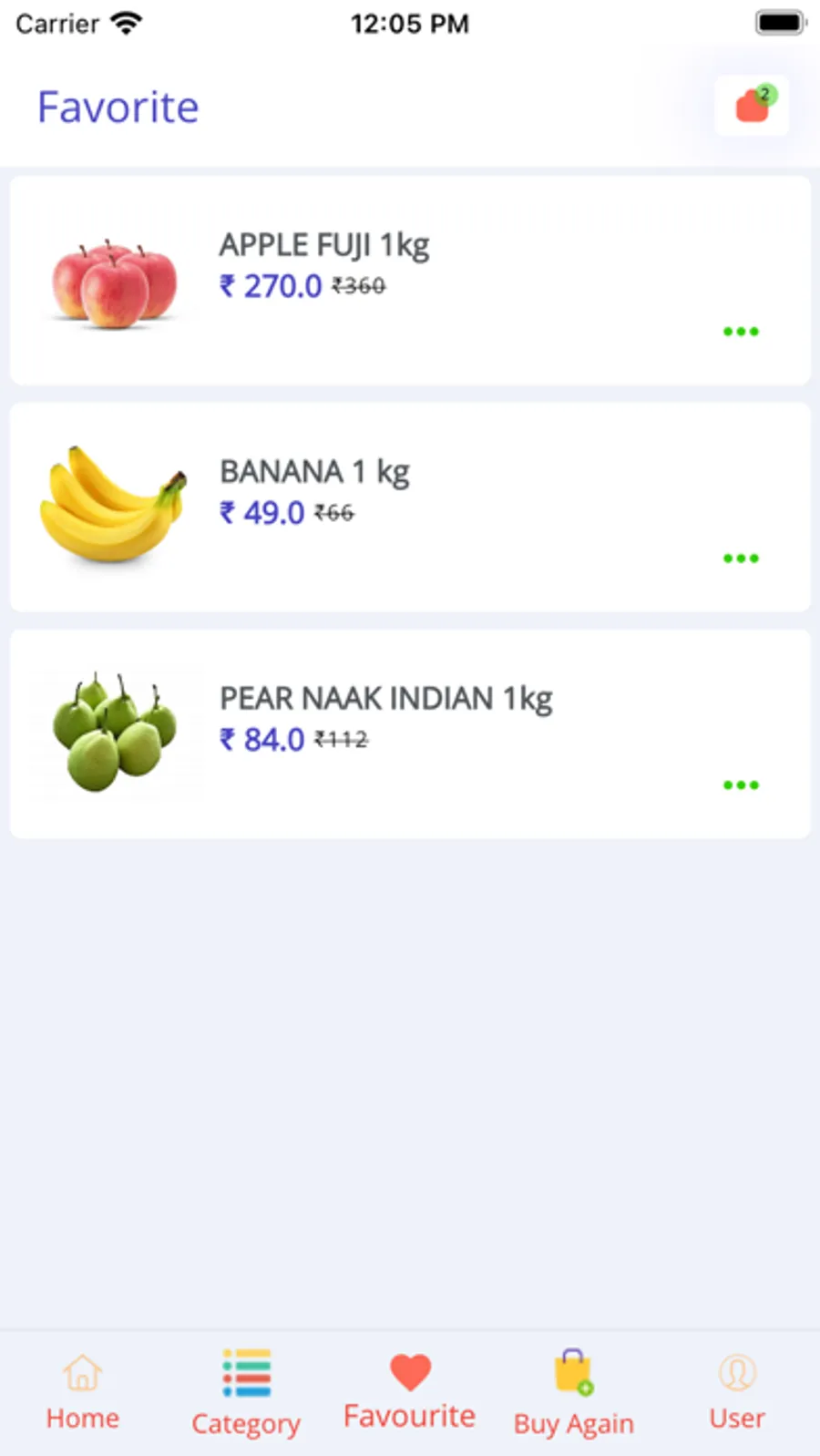Open the BANANA 1 kg product

tap(314, 471)
